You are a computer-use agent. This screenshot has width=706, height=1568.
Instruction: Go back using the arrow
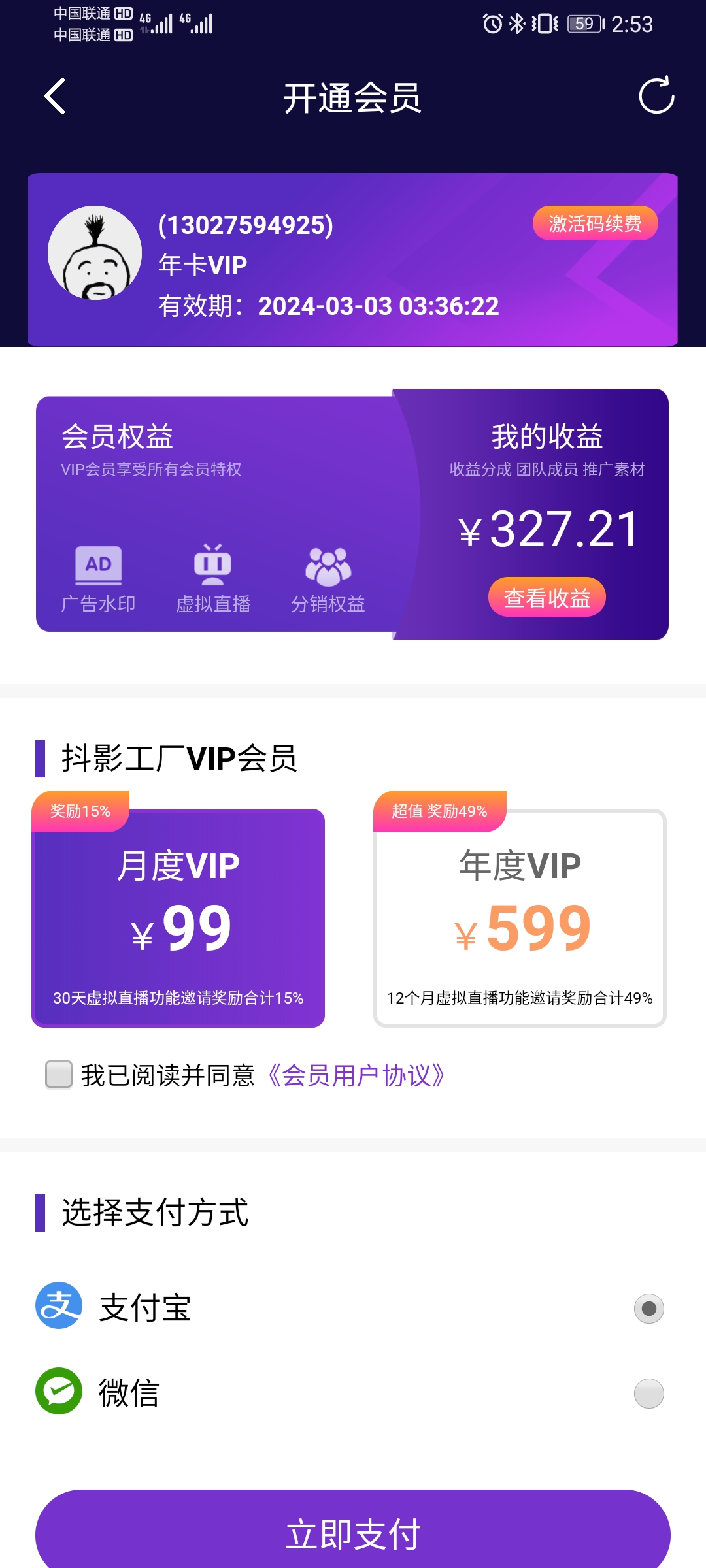tap(56, 97)
